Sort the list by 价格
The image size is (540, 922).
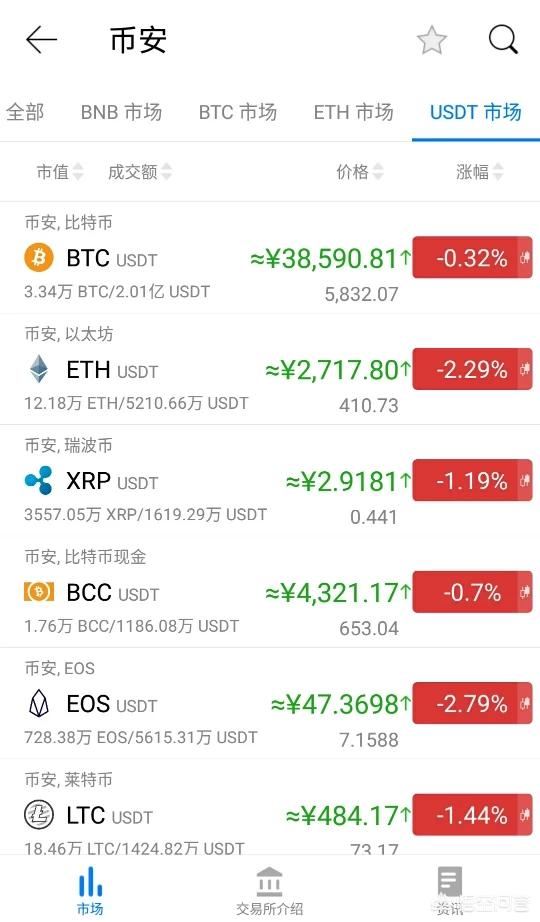coord(360,172)
